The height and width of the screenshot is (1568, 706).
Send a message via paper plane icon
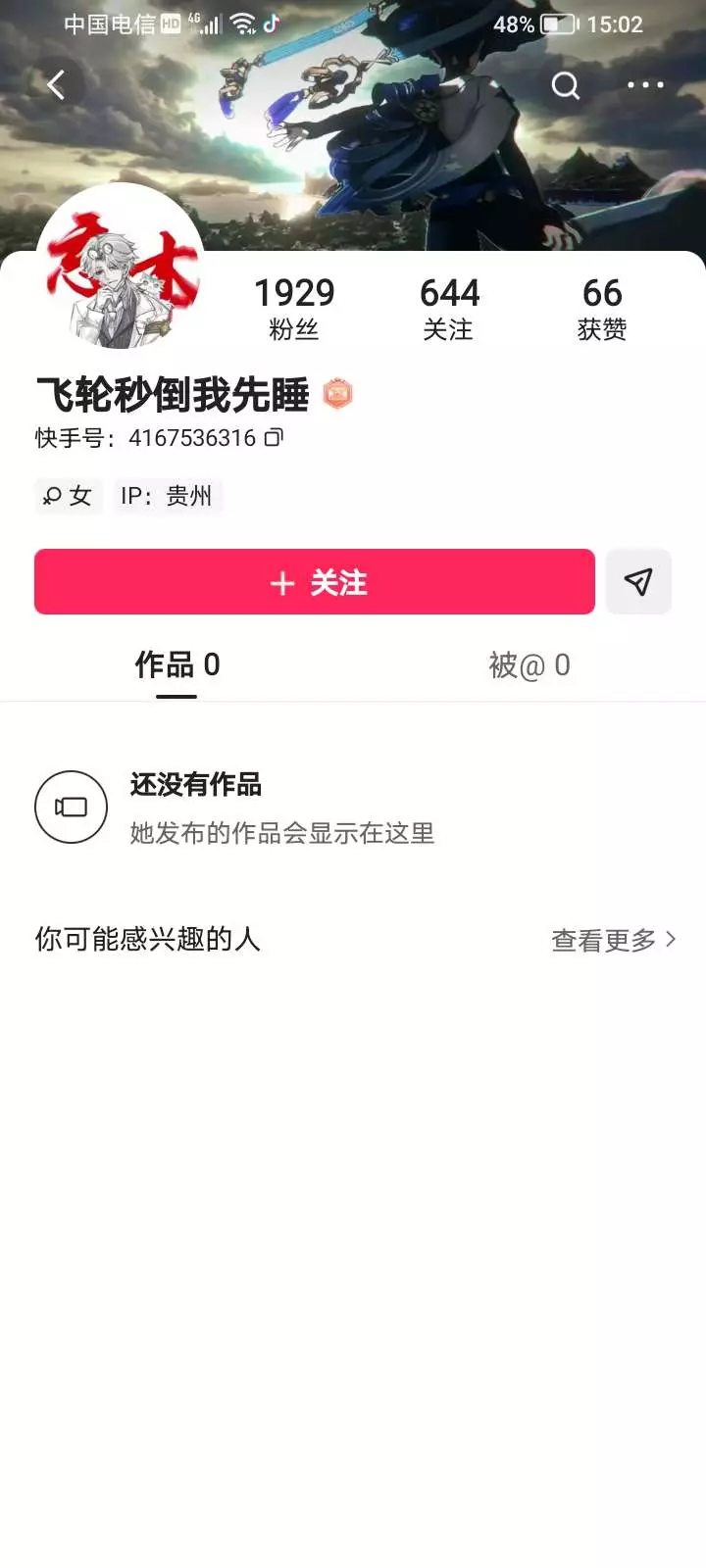point(638,582)
